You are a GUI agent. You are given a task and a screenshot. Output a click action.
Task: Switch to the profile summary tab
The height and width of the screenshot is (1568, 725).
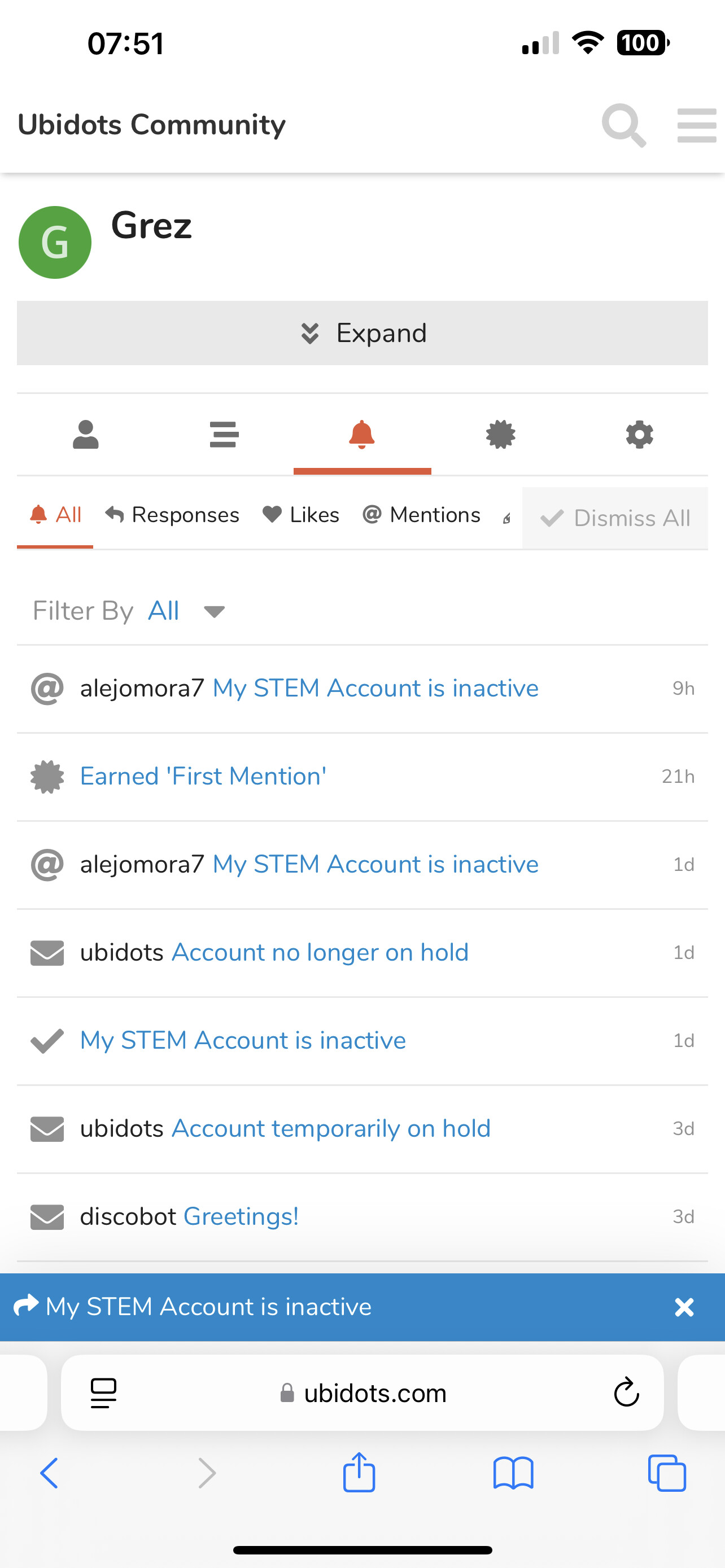coord(86,435)
